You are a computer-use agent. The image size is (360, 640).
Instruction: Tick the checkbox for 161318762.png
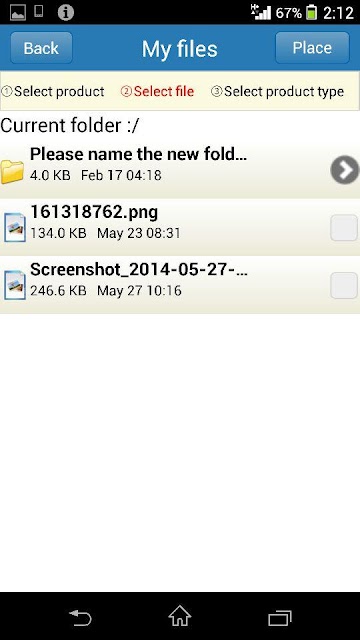coord(344,228)
